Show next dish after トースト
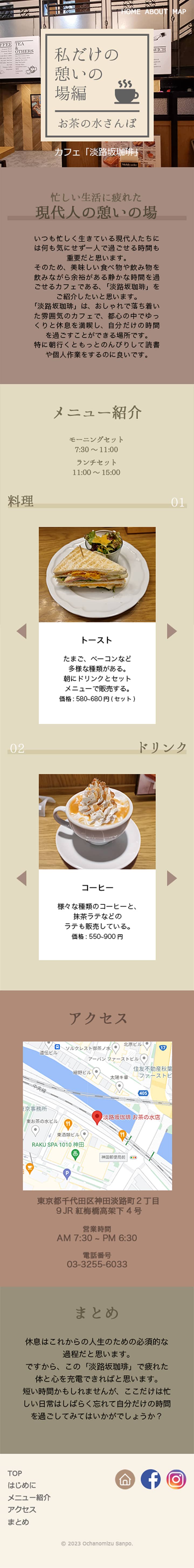 click(x=172, y=631)
